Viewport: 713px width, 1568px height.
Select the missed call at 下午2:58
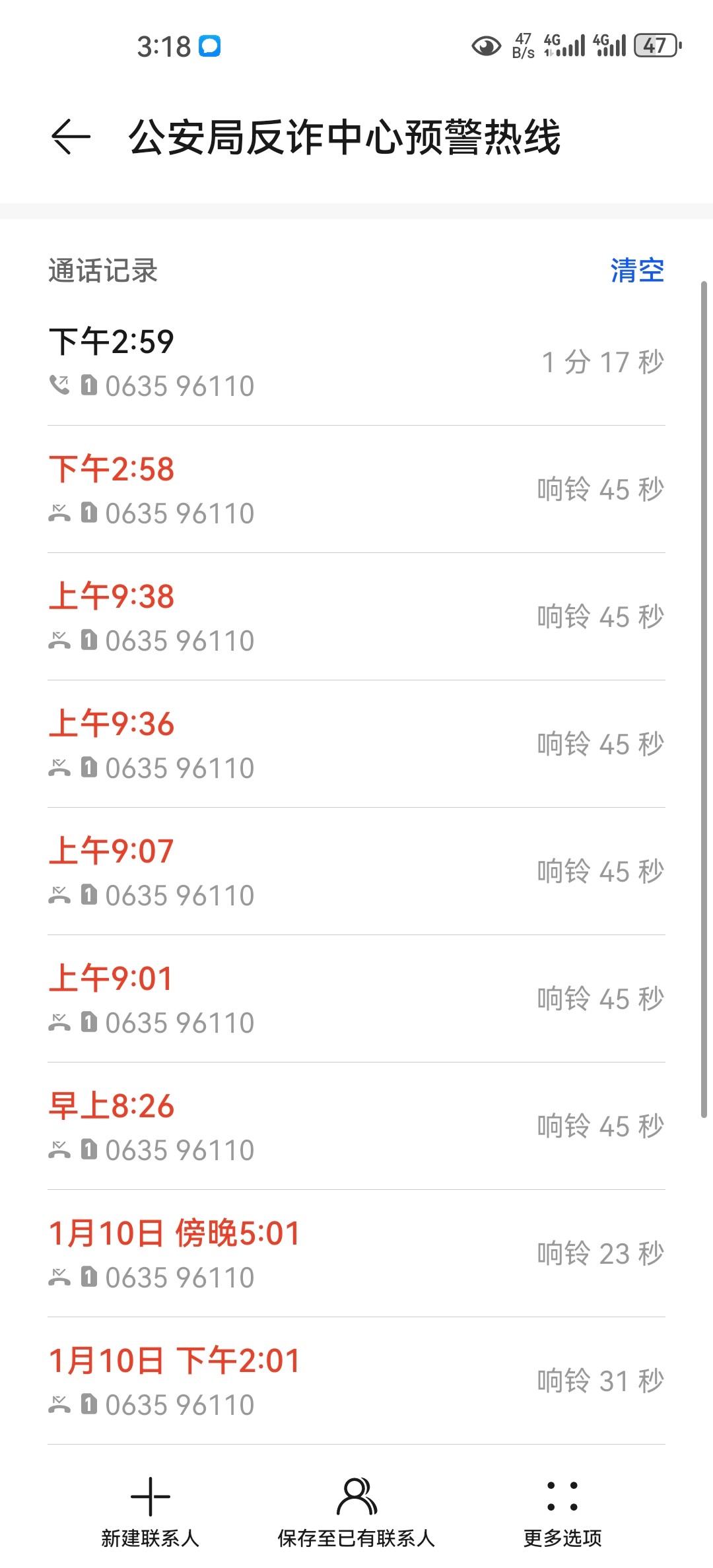click(x=356, y=490)
